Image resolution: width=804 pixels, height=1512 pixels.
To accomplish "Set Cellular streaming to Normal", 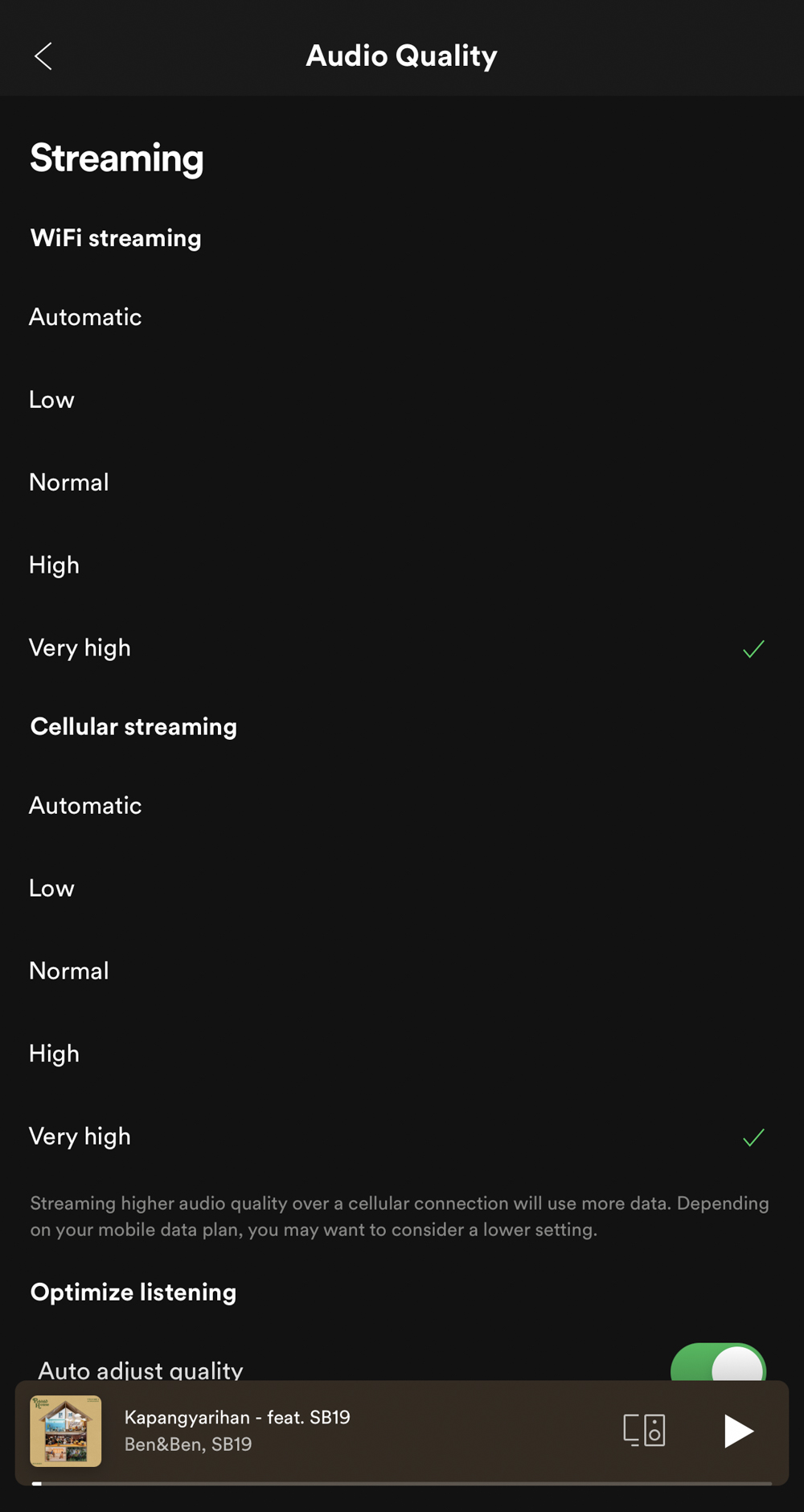I will click(402, 972).
